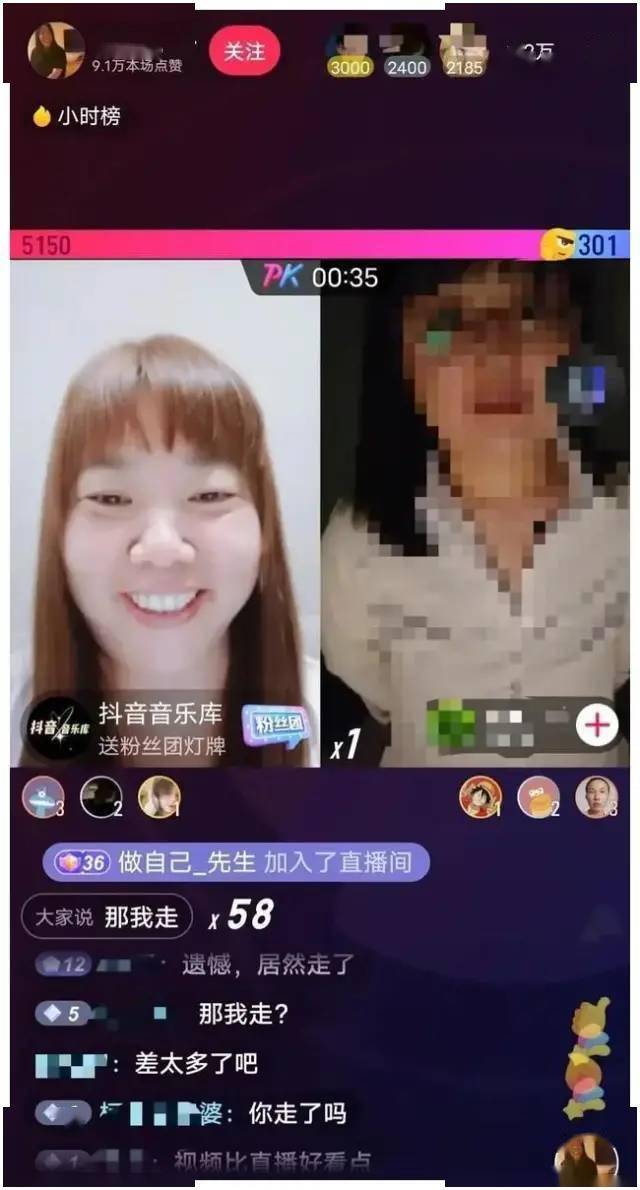
Task: Open the 抖音音乐库 banner
Action: pyautogui.click(x=125, y=727)
